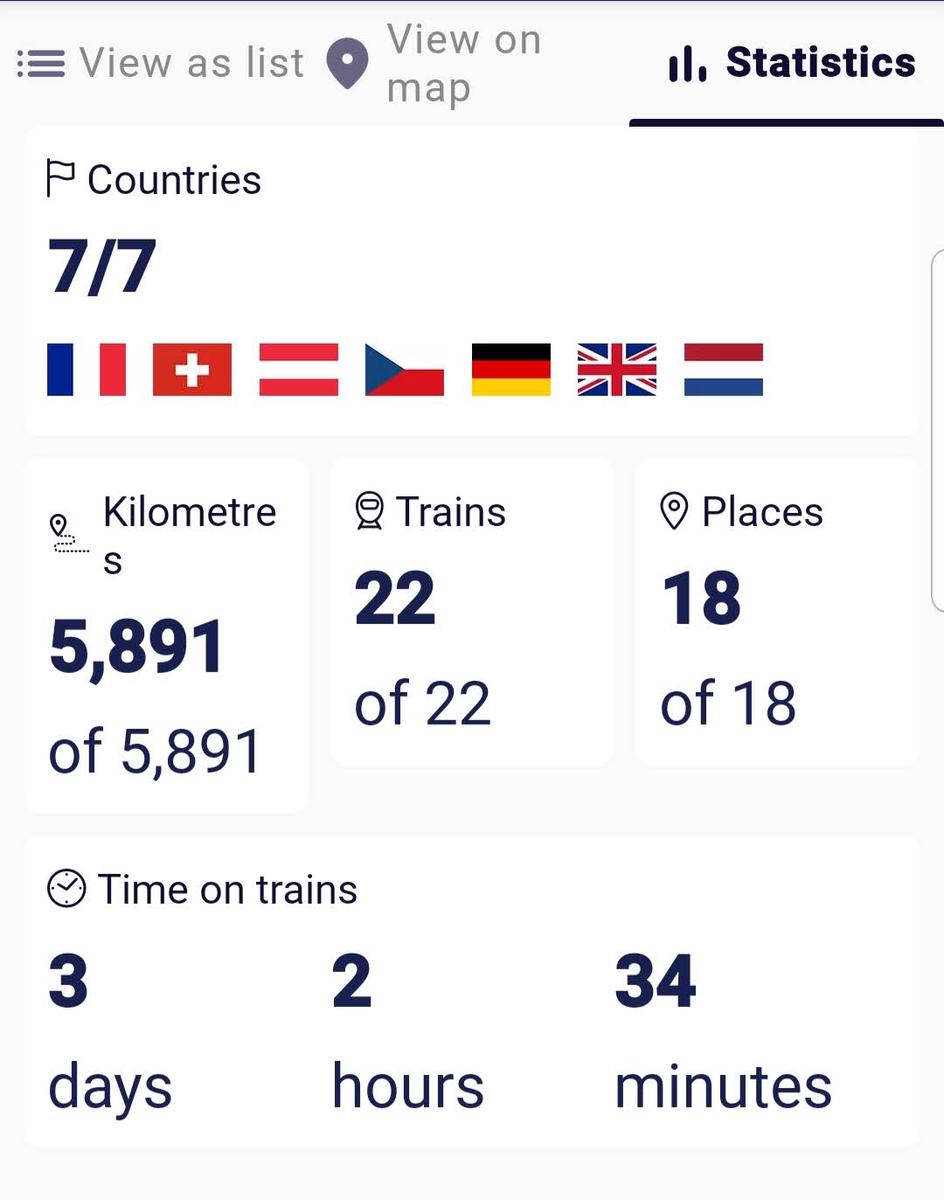This screenshot has height=1200, width=944.
Task: Open the View on map tab
Action: (x=437, y=64)
